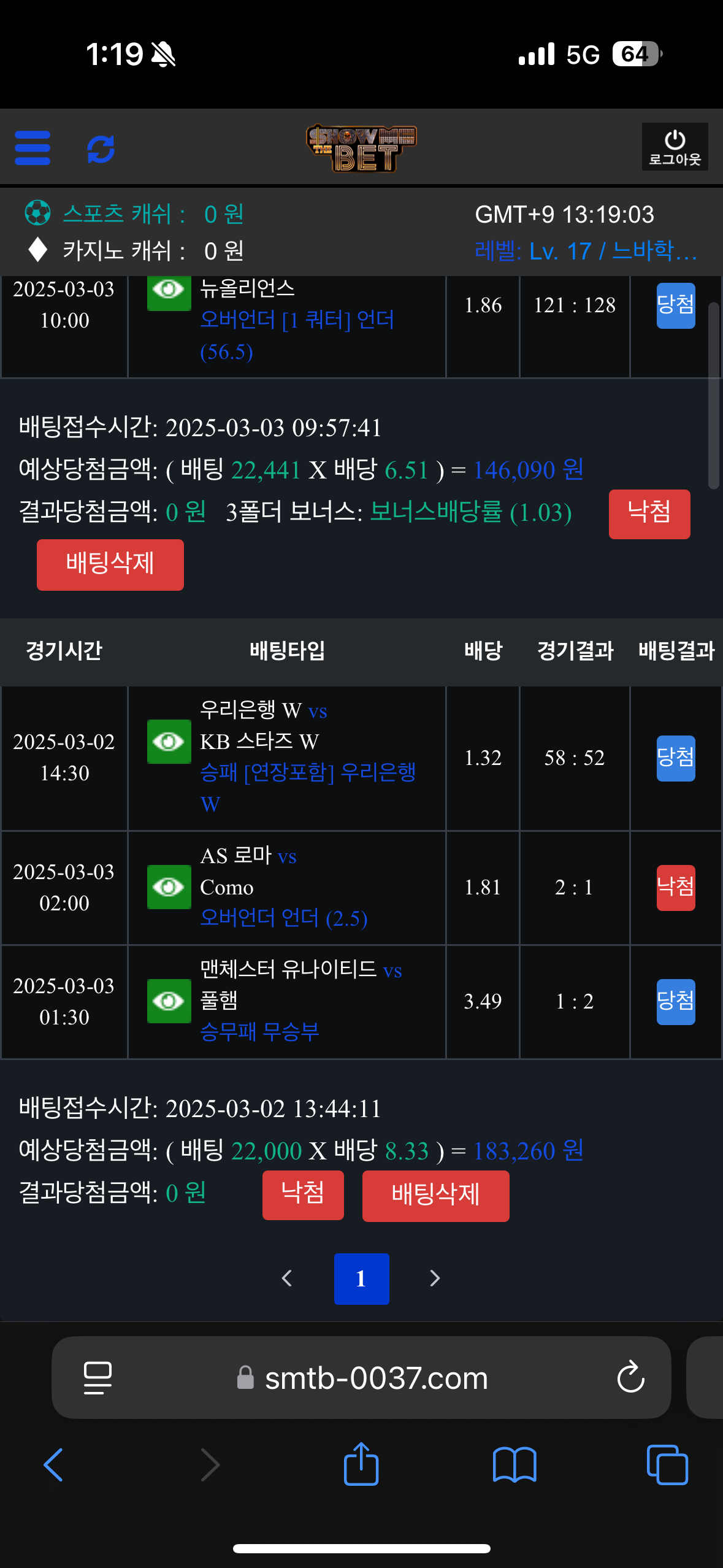Delete the 09:57:41 bet with 배팅삭제
The image size is (723, 1568).
pos(110,564)
